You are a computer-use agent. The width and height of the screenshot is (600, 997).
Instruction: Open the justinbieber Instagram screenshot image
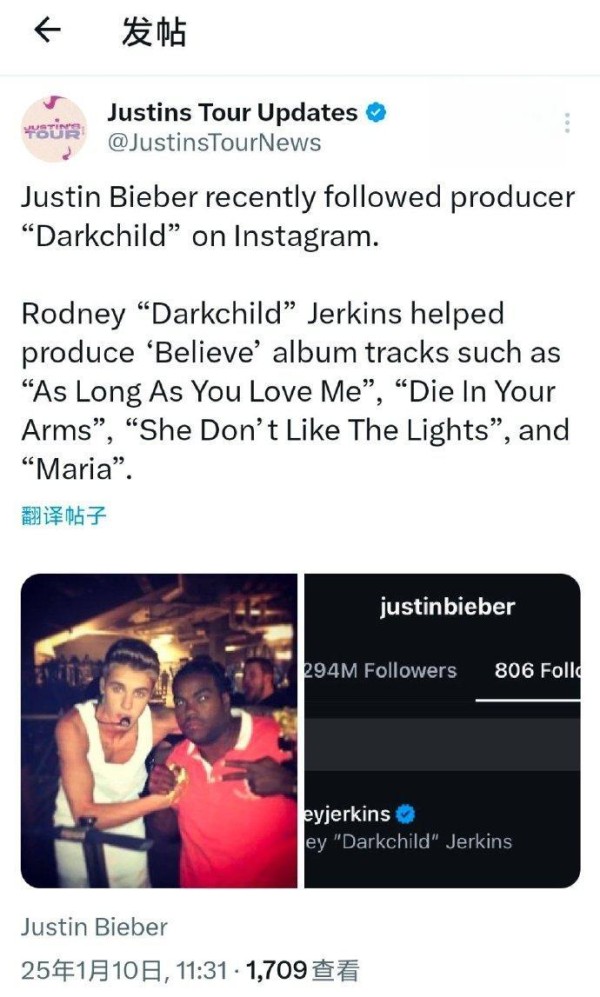[x=442, y=730]
